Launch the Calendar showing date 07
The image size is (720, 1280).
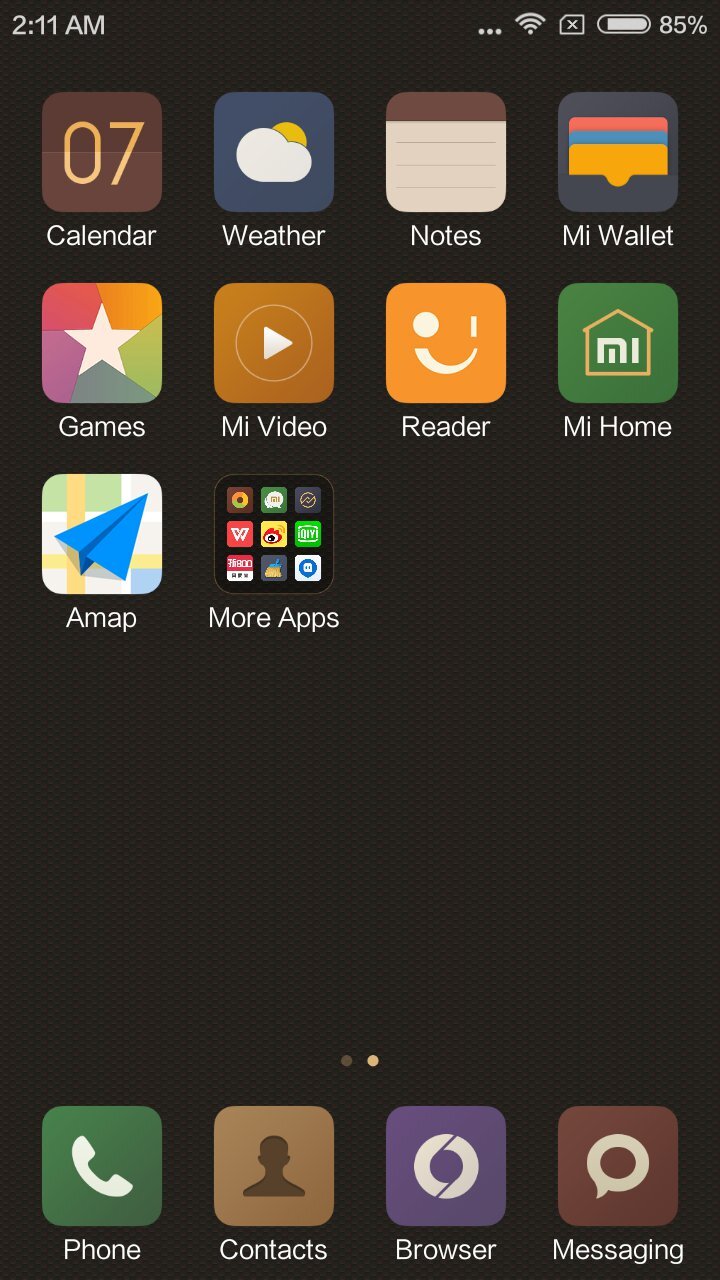[x=102, y=152]
